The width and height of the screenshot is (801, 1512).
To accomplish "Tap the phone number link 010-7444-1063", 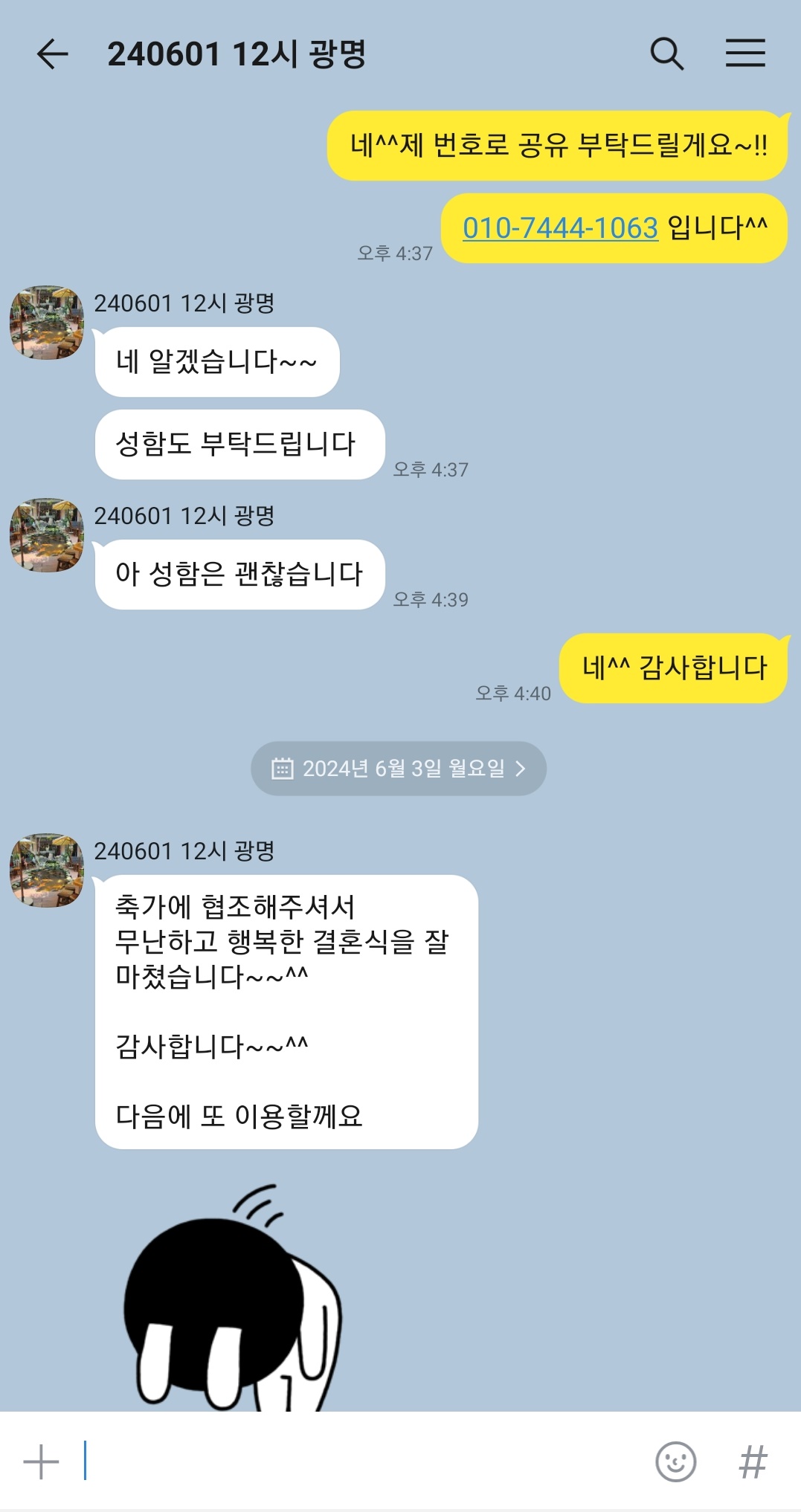I will point(560,227).
